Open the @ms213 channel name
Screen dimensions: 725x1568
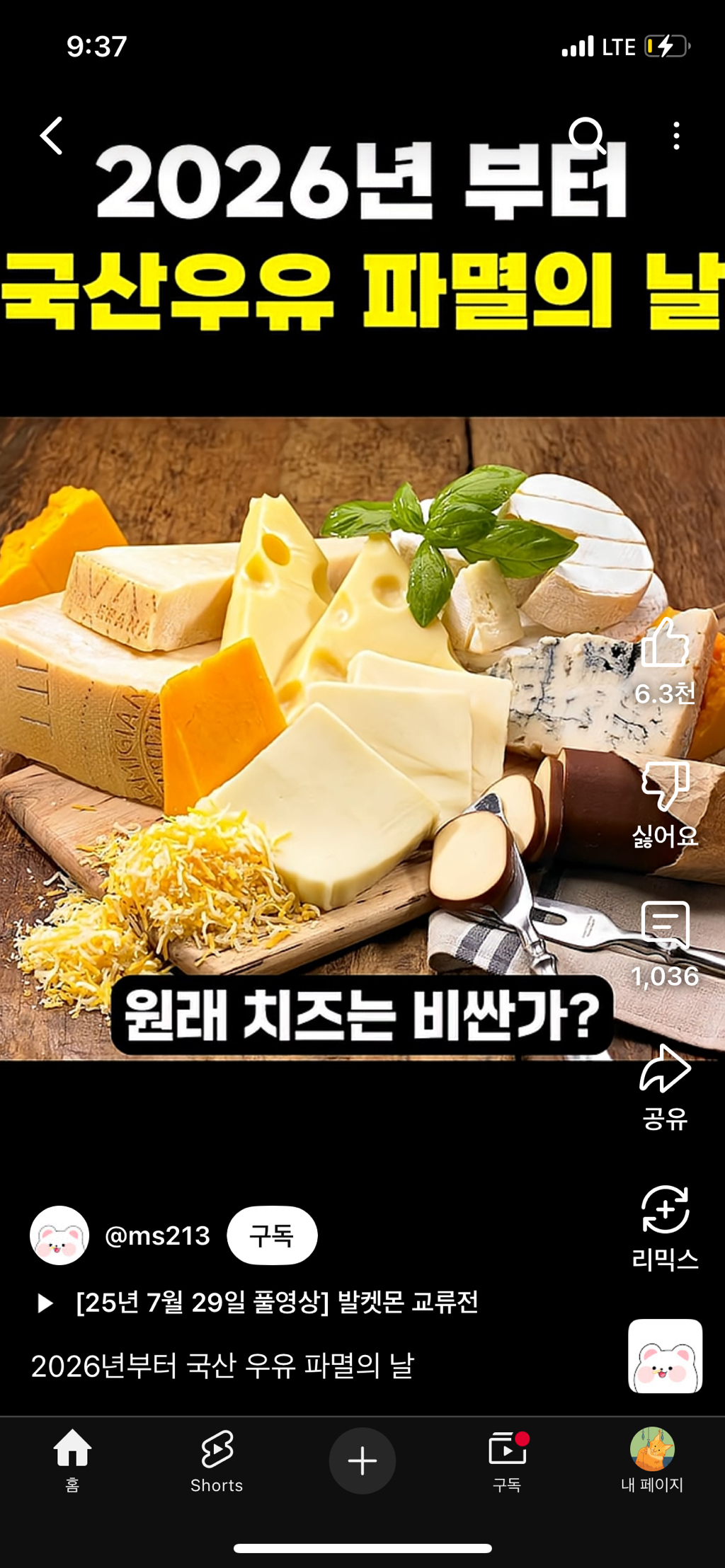pos(157,1235)
